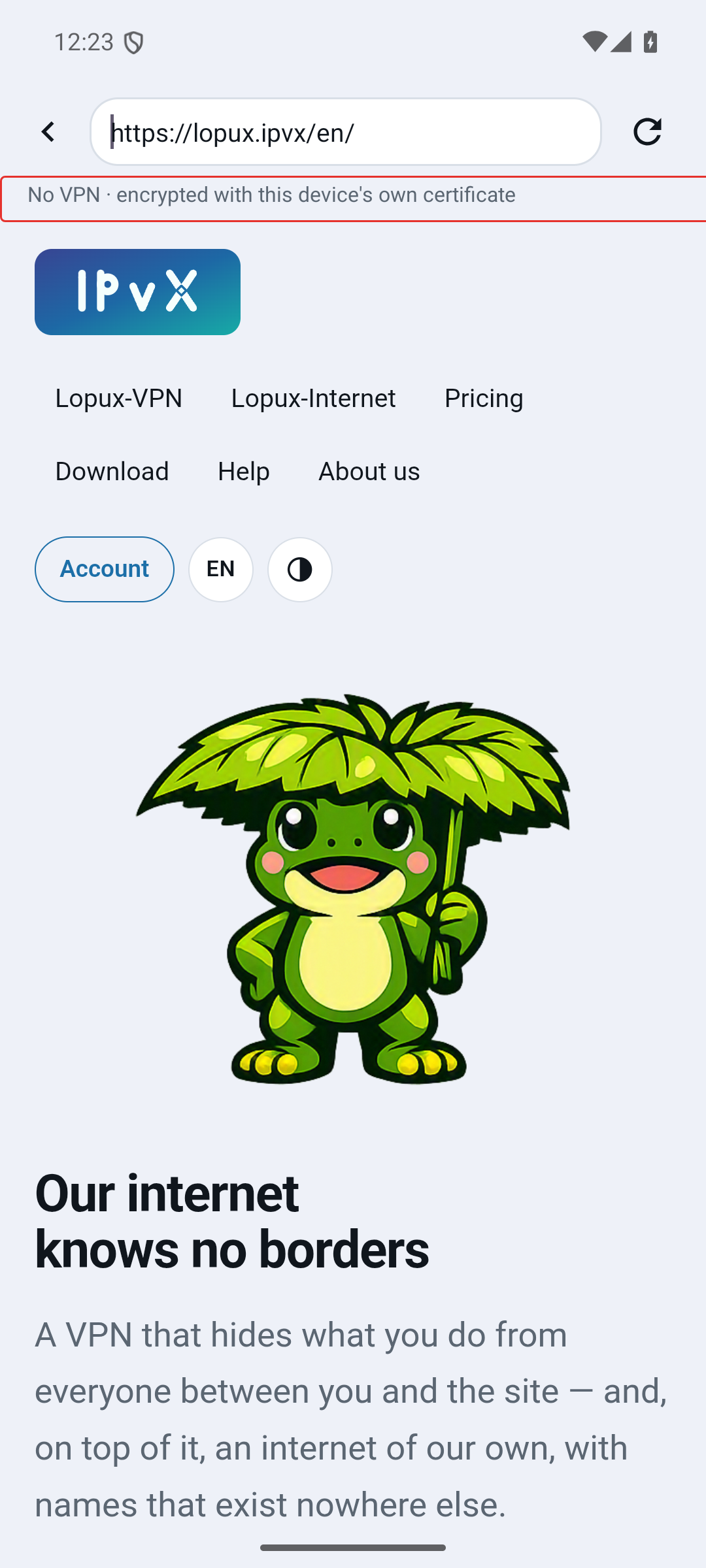This screenshot has height=1568, width=706.
Task: View the Pricing page
Action: 484,398
